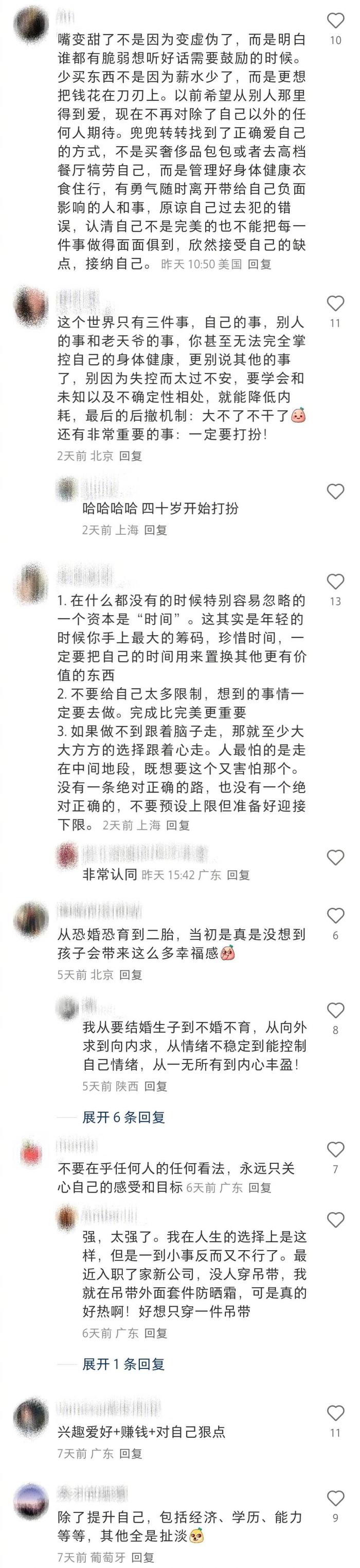Like the reply 哈哈哈哈 四十岁开始打扮
Screen dimensions: 360x1568
336,492
